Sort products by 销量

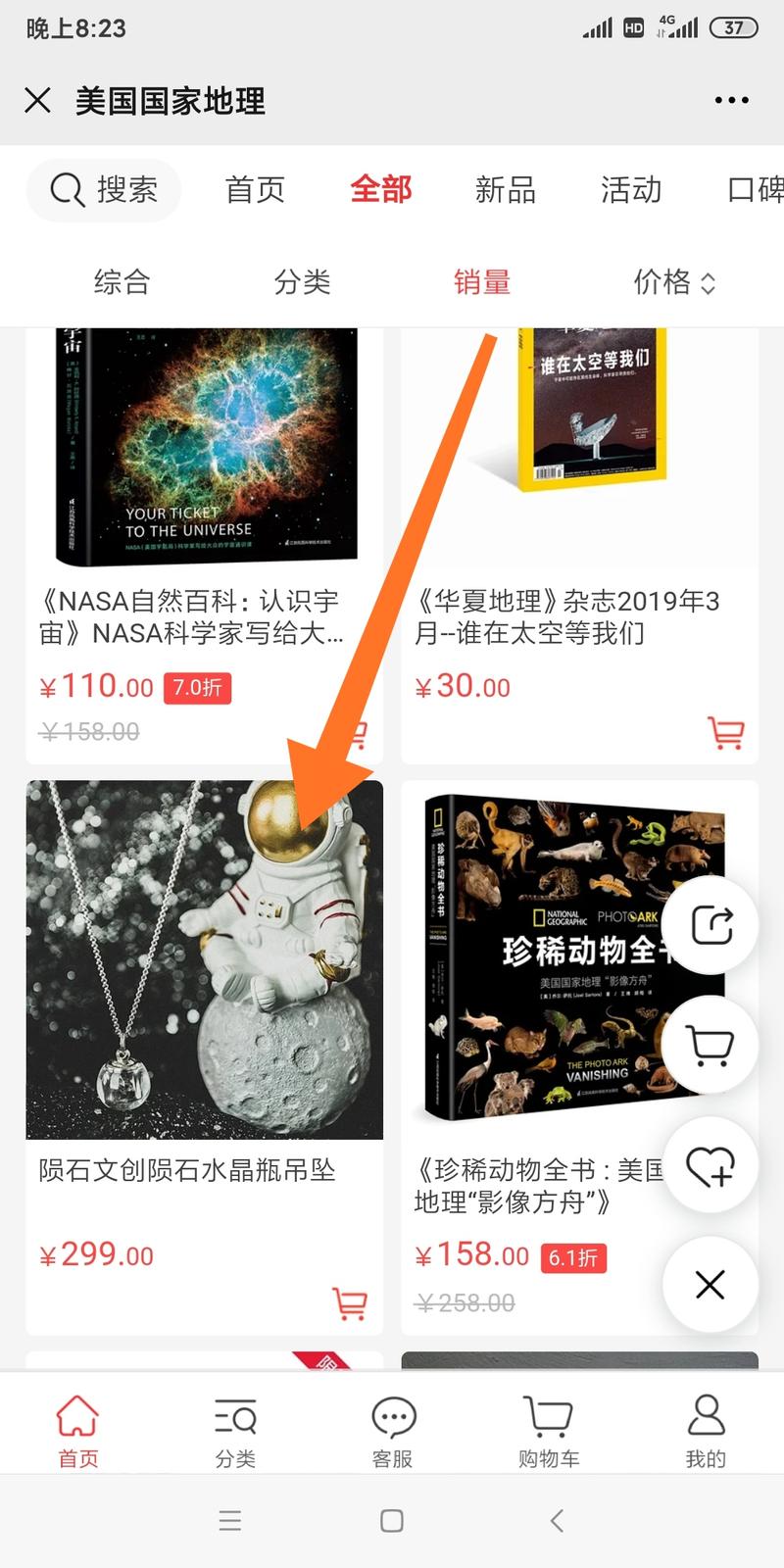[483, 283]
